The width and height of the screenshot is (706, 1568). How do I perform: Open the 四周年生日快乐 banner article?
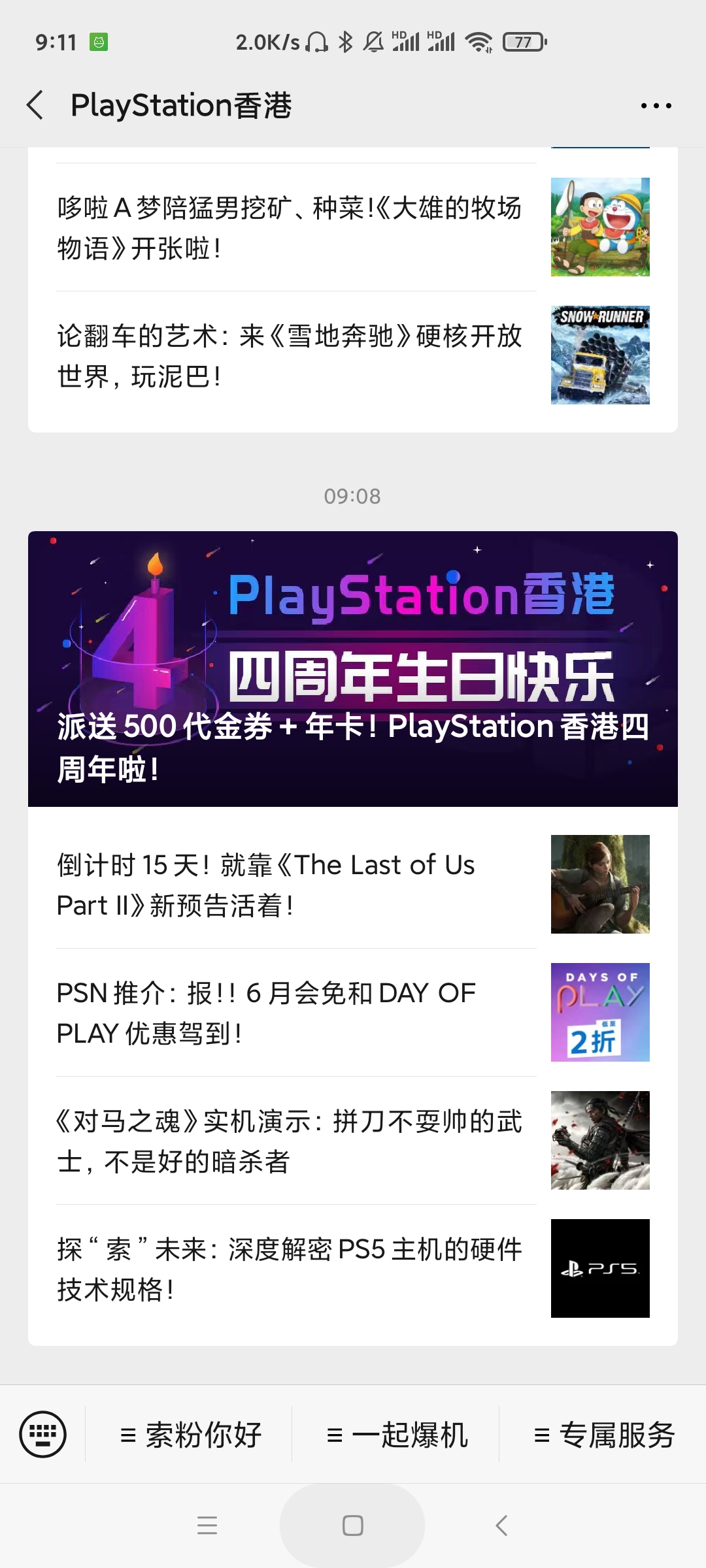pyautogui.click(x=353, y=668)
